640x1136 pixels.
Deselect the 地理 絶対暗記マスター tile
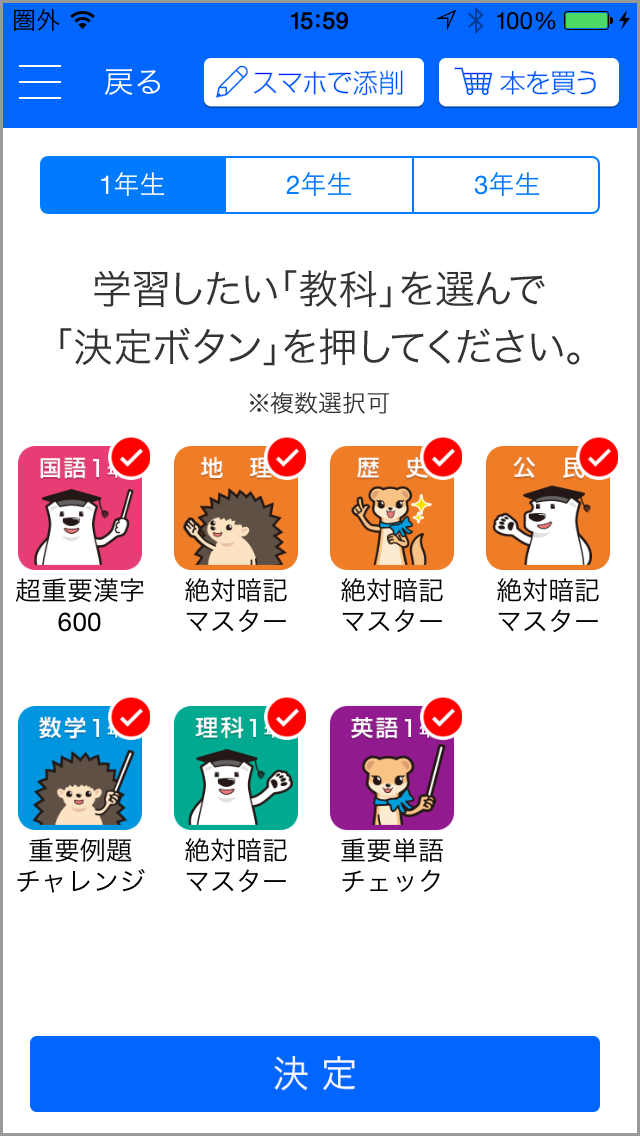236,510
